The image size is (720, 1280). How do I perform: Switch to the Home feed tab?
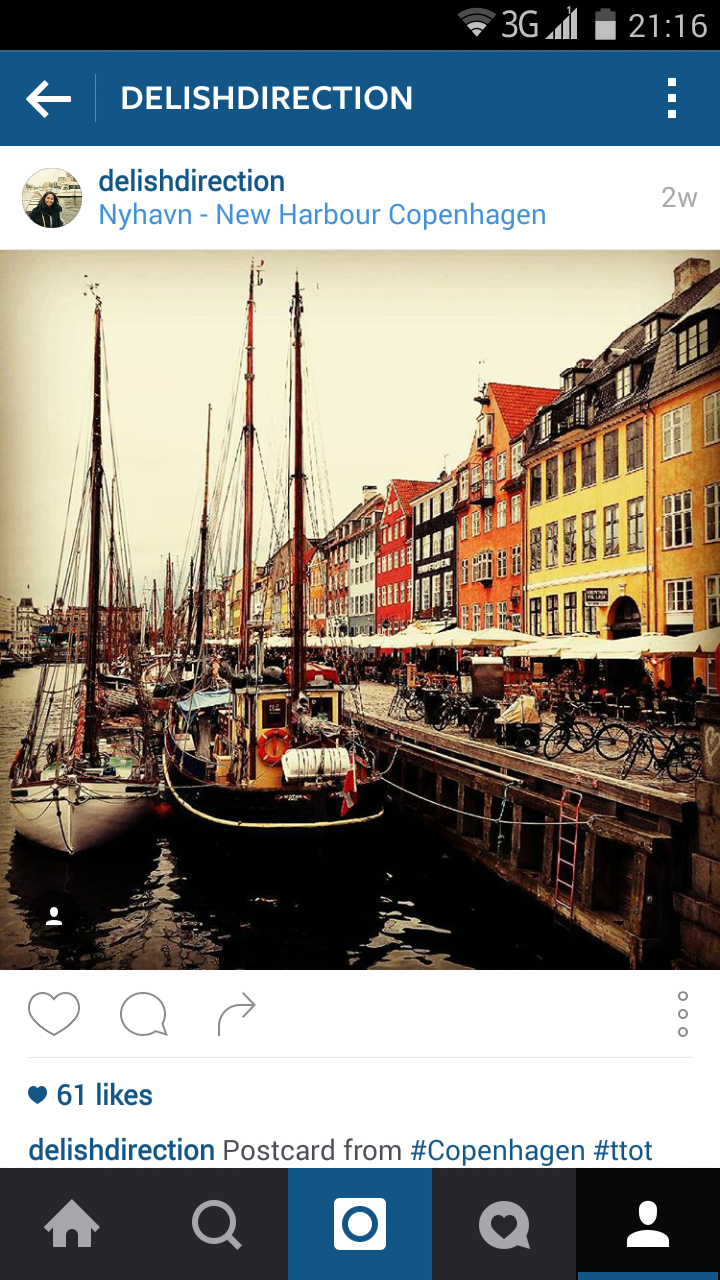coord(72,1224)
